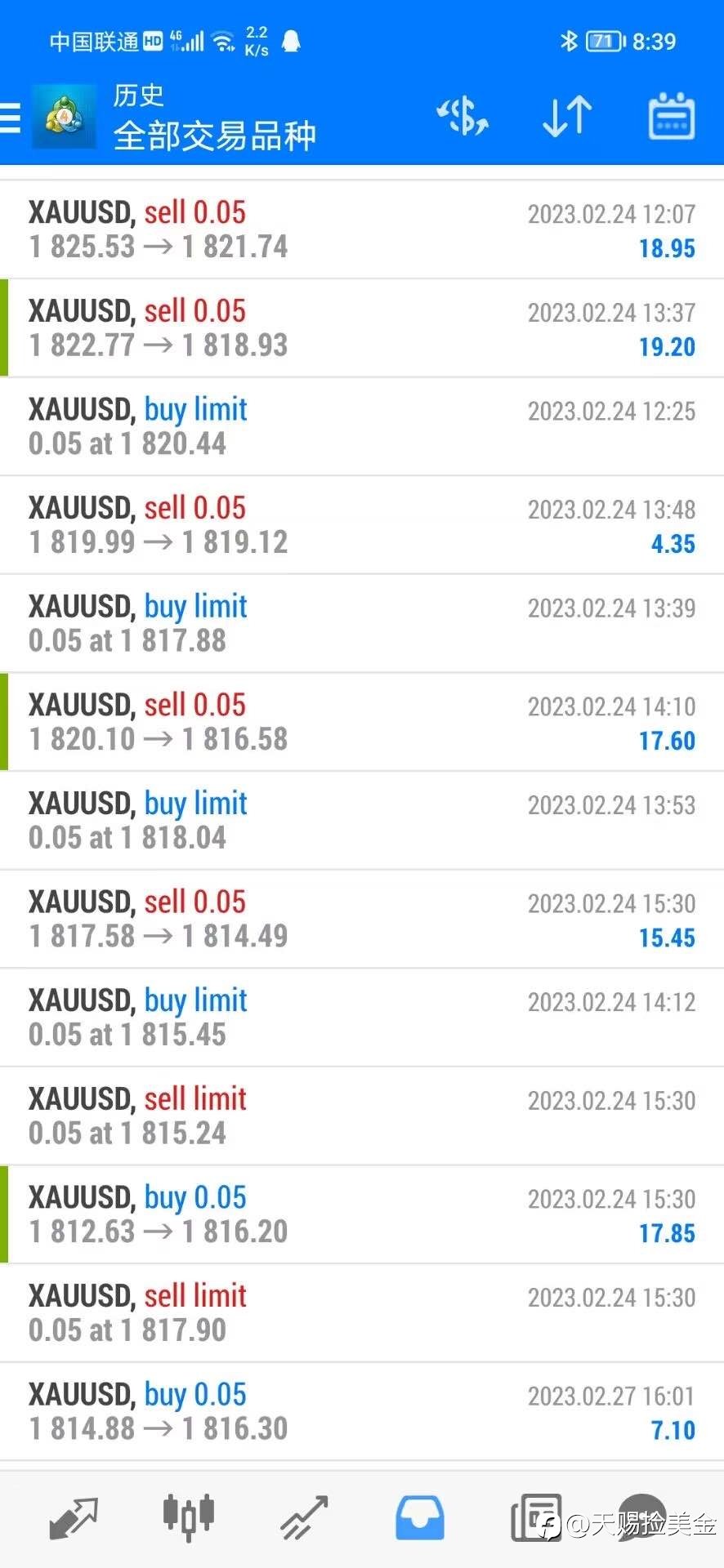Viewport: 724px width, 1568px height.
Task: Select the buy limit order at 1 818.04
Action: point(362,820)
